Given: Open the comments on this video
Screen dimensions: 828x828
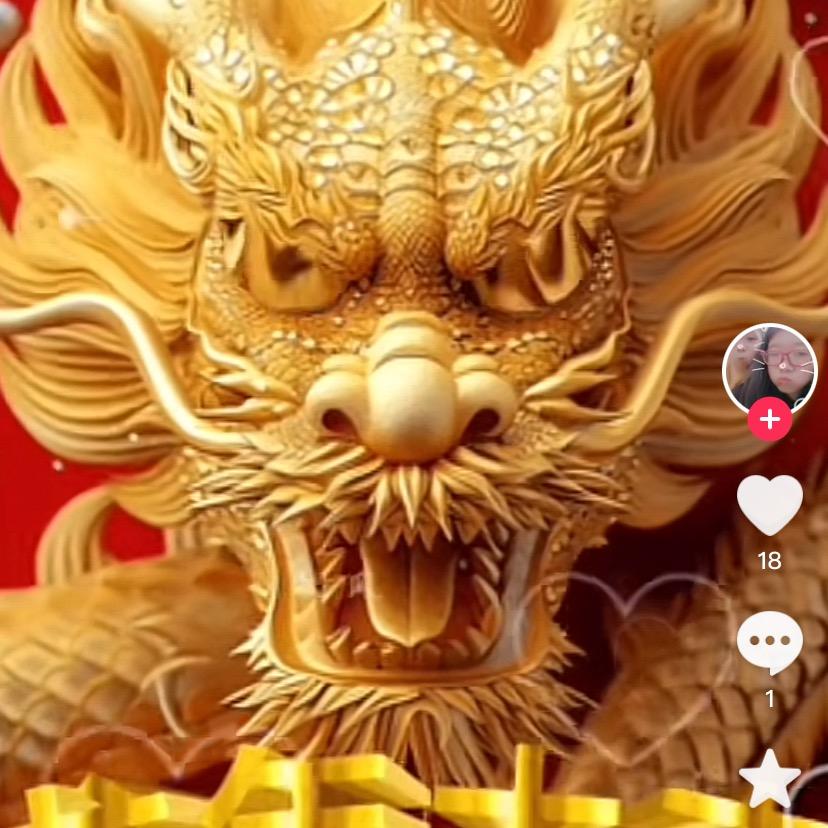Looking at the screenshot, I should (769, 642).
